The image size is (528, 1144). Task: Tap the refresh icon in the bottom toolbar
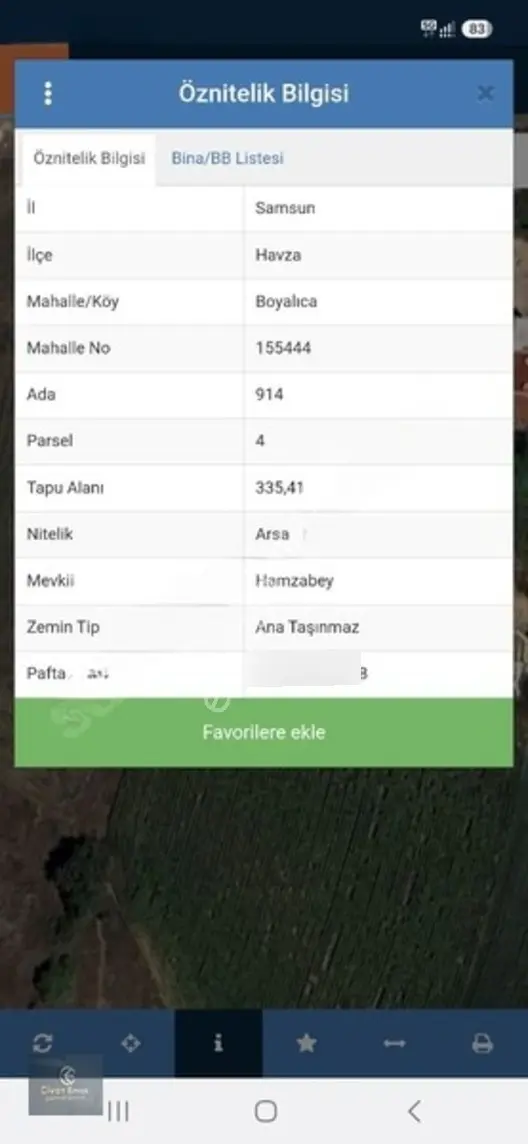pos(42,1043)
